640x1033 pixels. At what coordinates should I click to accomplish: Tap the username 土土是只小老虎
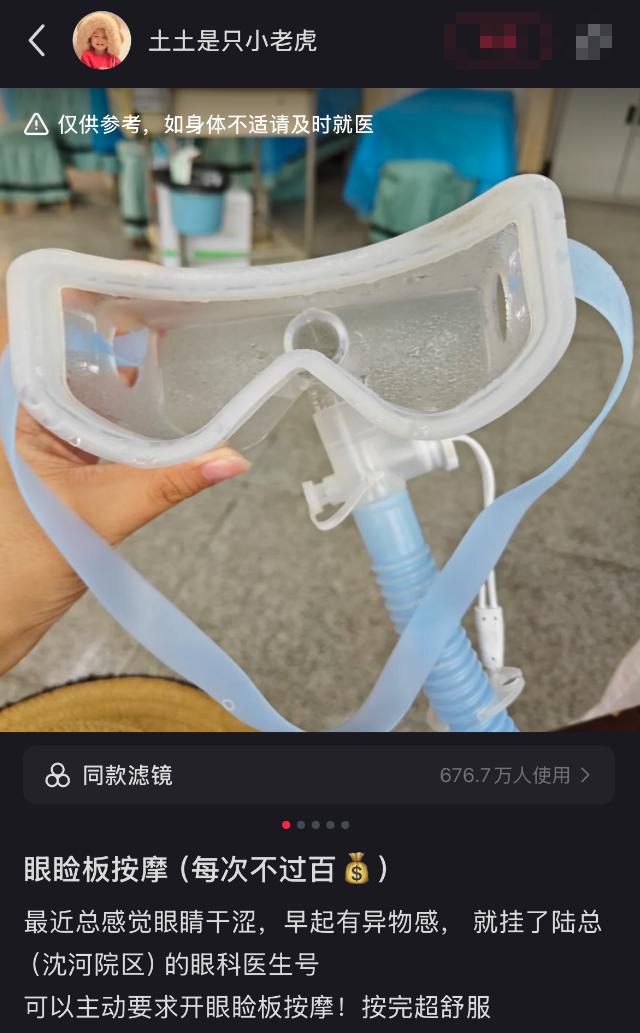[233, 41]
